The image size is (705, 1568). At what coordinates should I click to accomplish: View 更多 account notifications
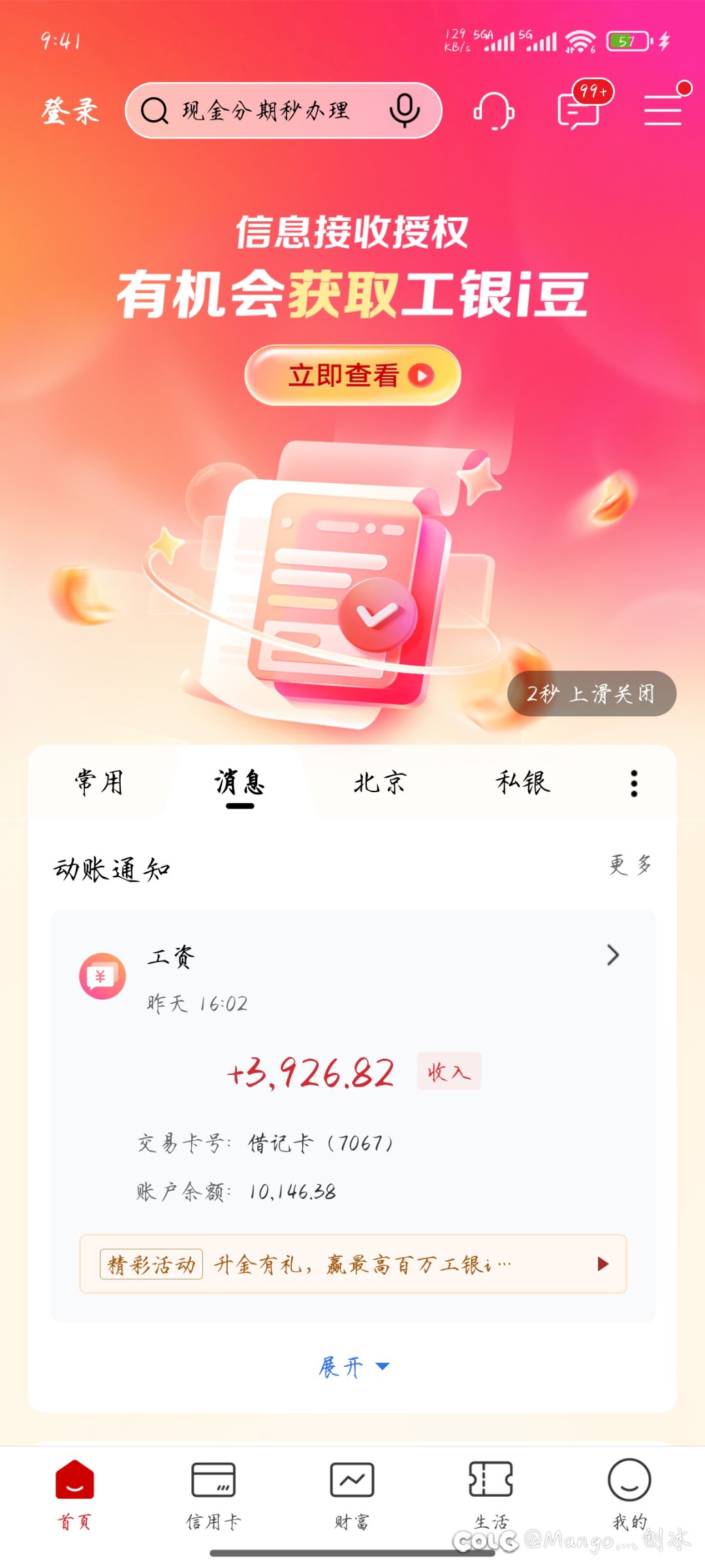[630, 865]
